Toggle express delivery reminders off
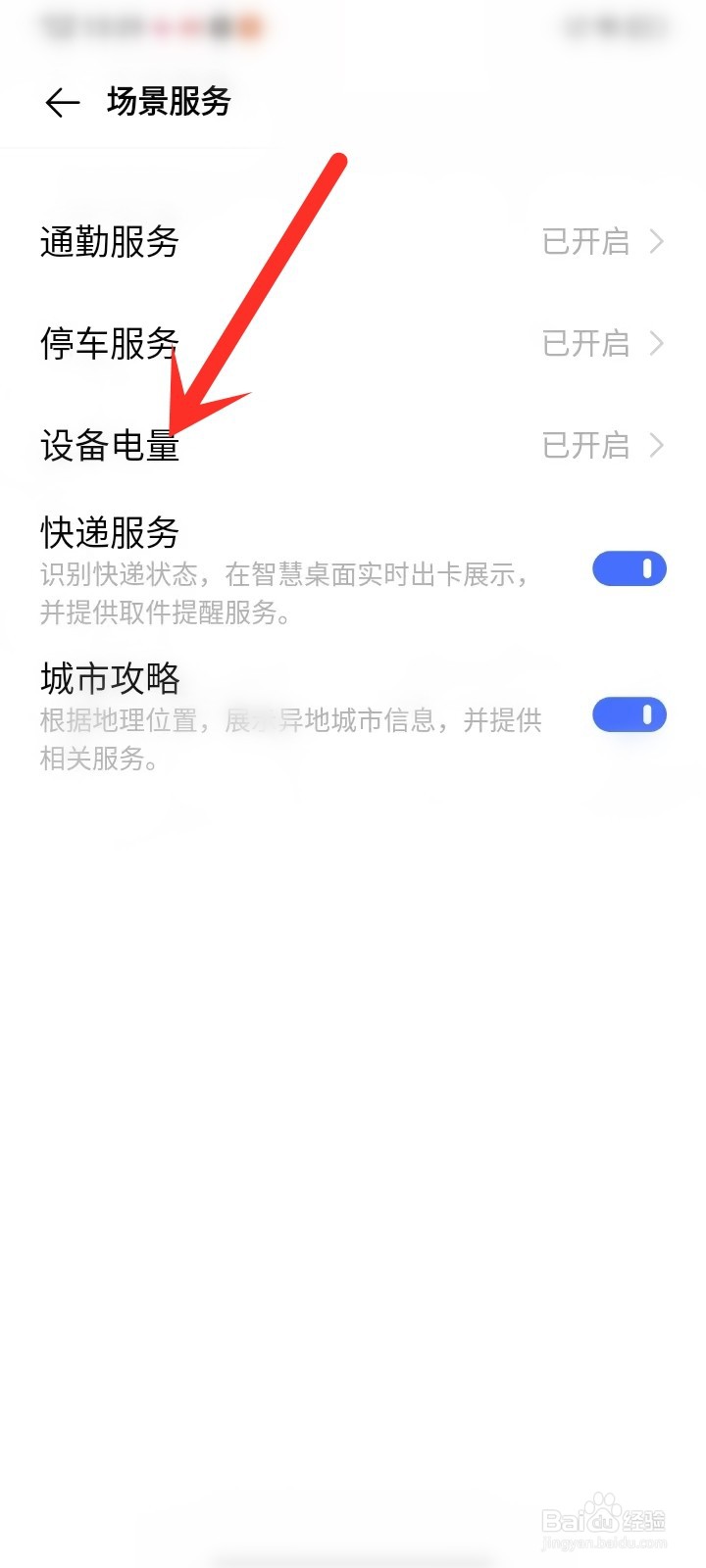706x1568 pixels. click(629, 568)
